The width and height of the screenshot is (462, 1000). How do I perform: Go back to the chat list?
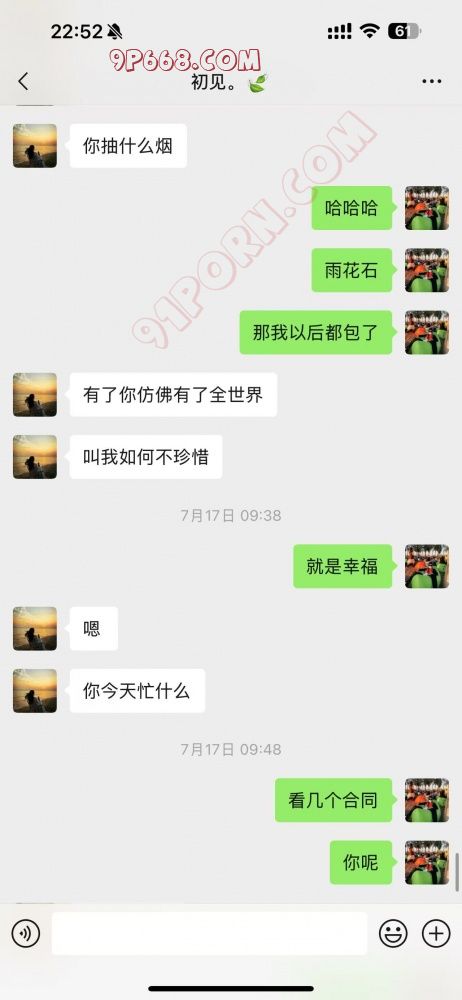point(23,81)
